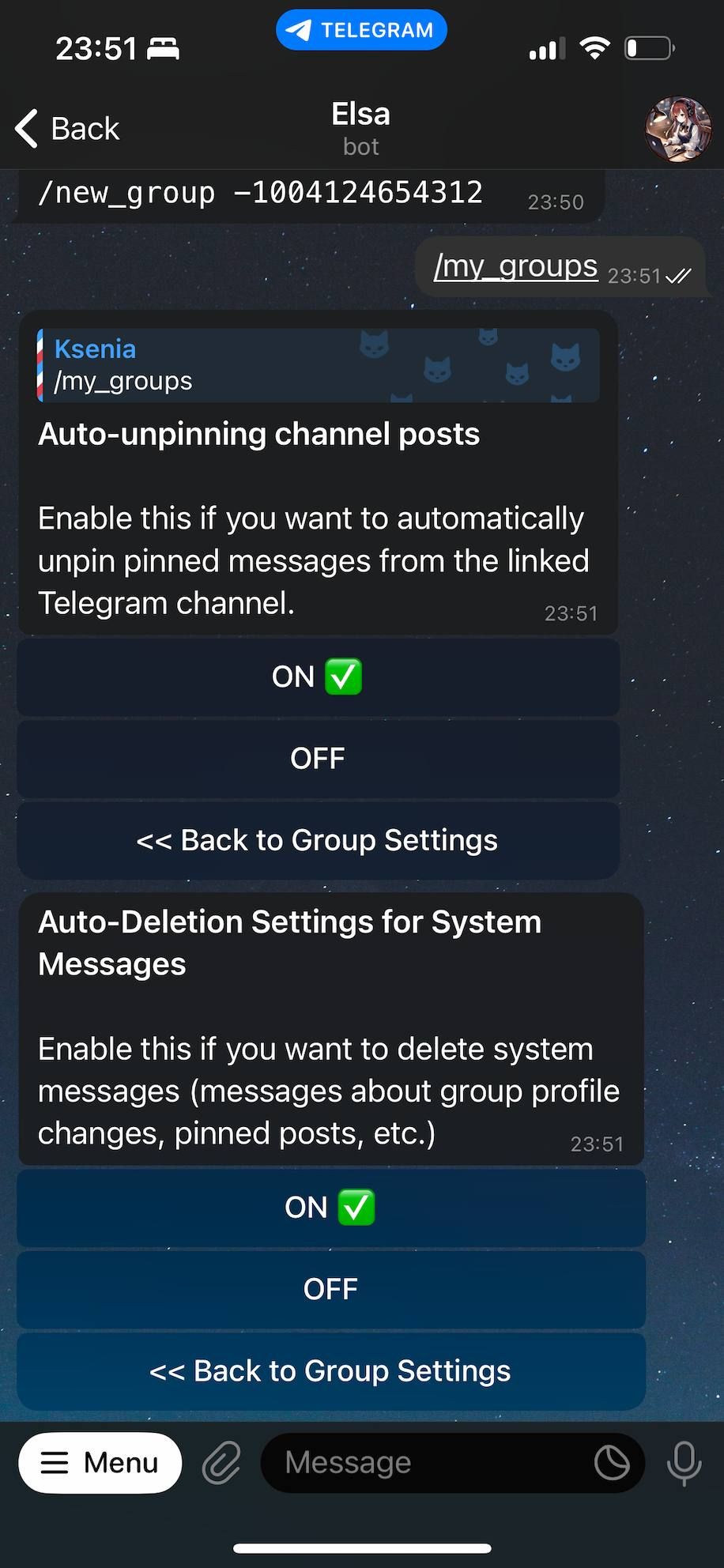Attach a file with paperclip icon
The image size is (724, 1568).
point(221,1463)
